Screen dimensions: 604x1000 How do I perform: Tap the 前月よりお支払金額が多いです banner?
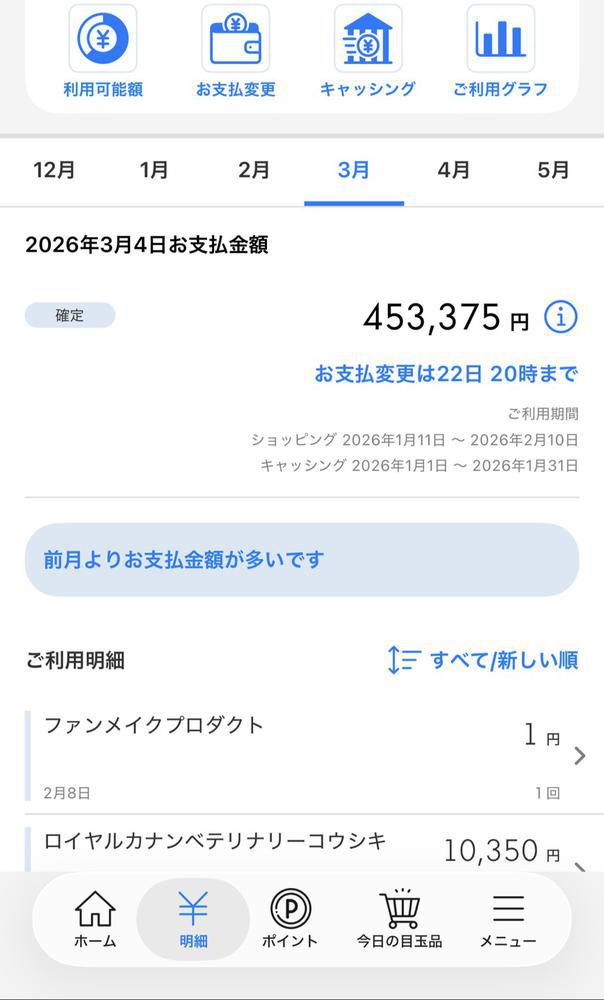click(x=302, y=560)
